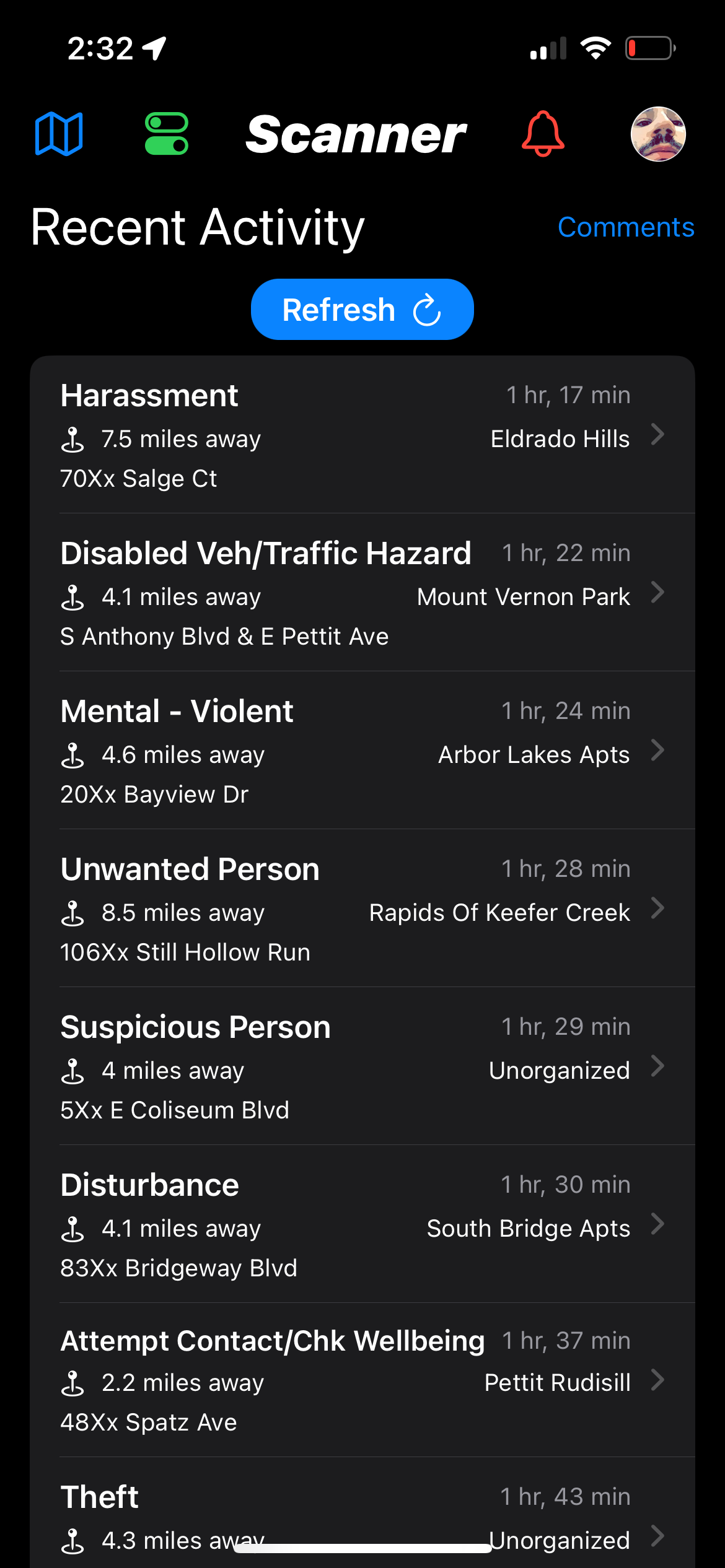Open your profile picture in the top corner

tap(659, 134)
